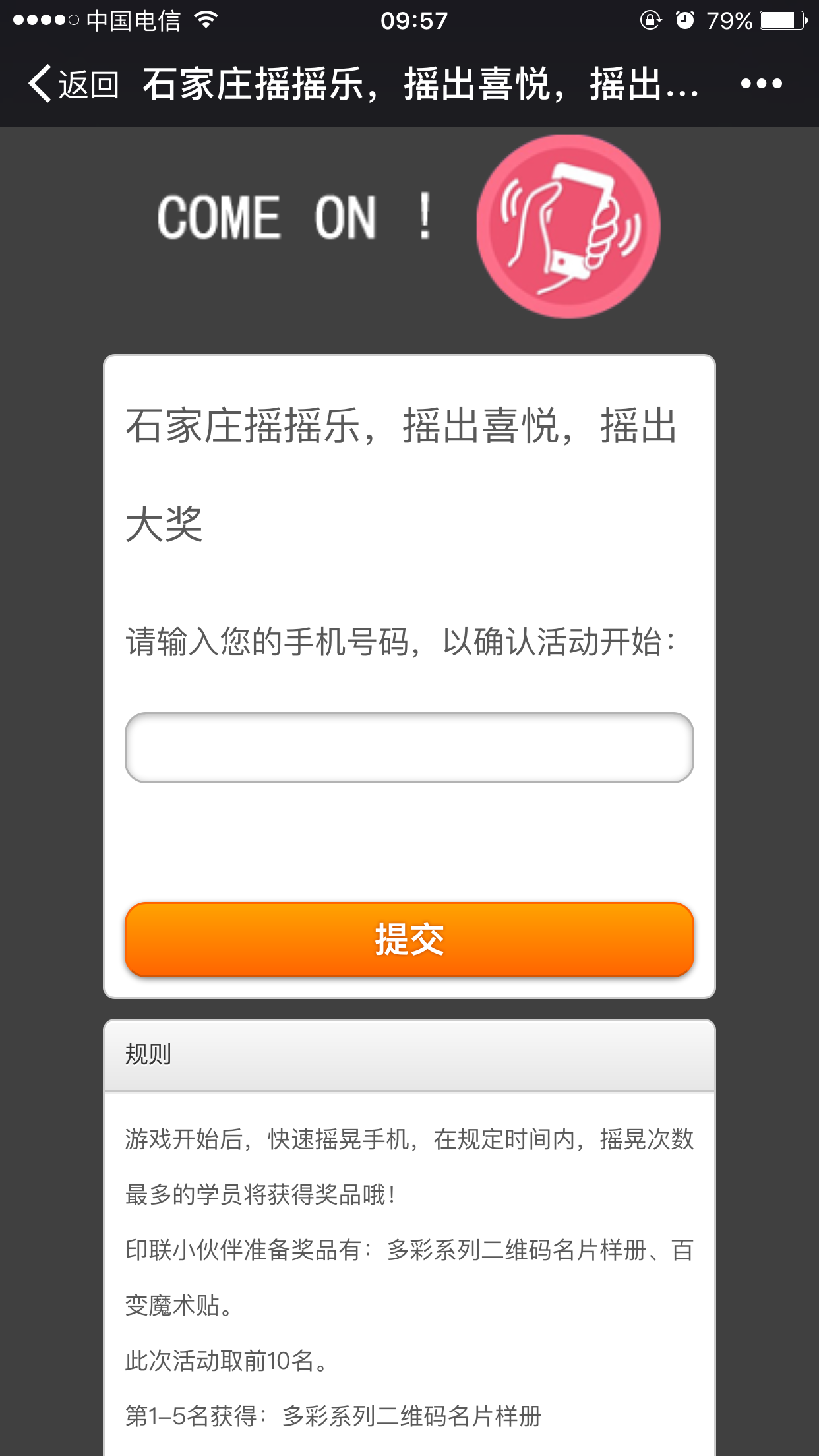Tap the 返回 back button
Viewport: 819px width, 1456px height.
[73, 84]
